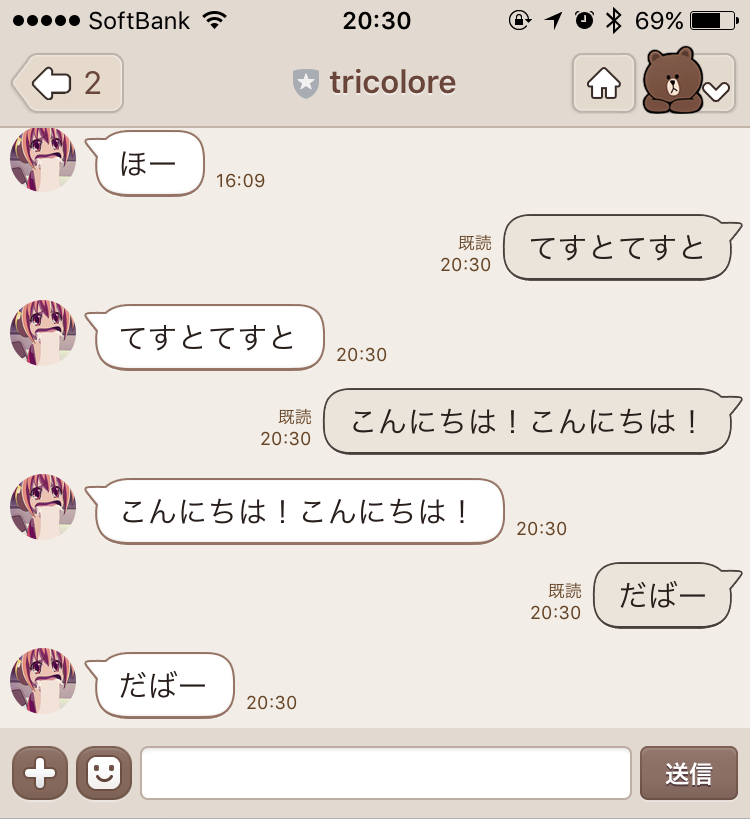The image size is (750, 819).
Task: Tap the ほー message bubble
Action: click(148, 162)
